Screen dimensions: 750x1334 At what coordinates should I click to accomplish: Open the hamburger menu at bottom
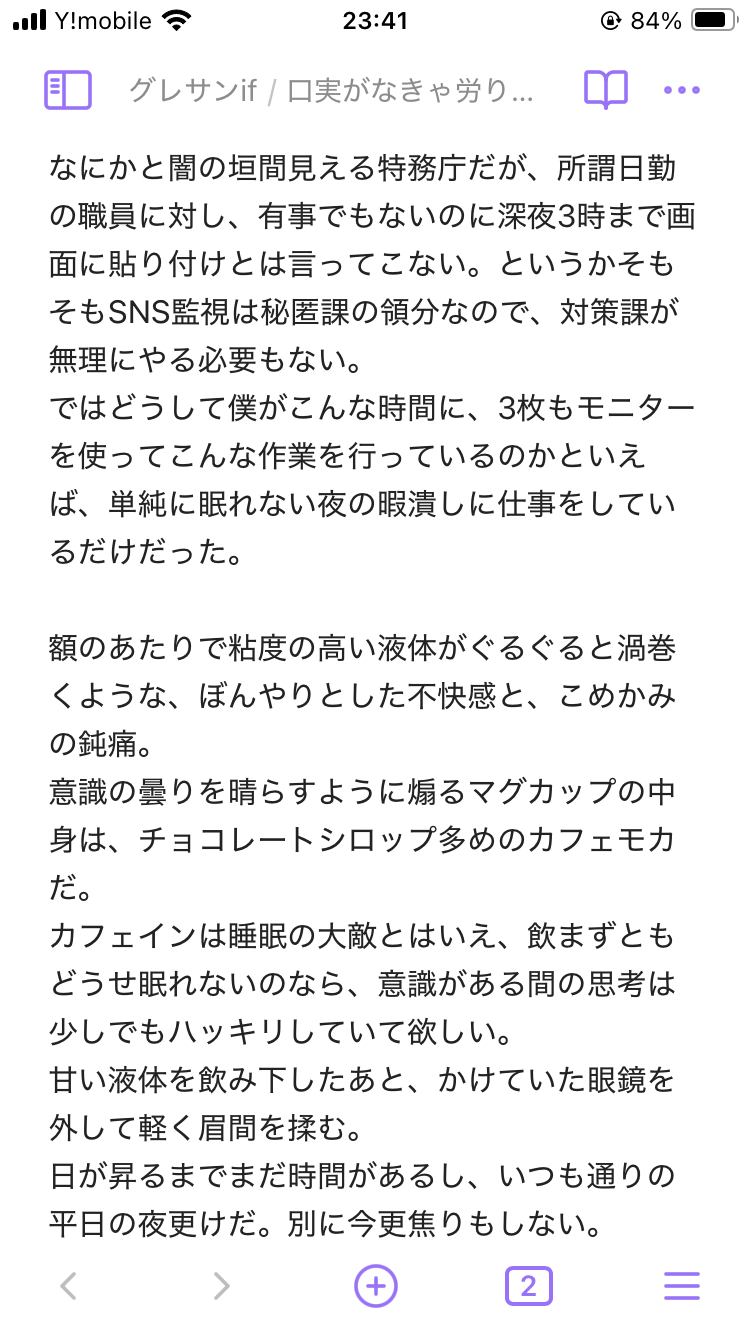pos(682,1286)
